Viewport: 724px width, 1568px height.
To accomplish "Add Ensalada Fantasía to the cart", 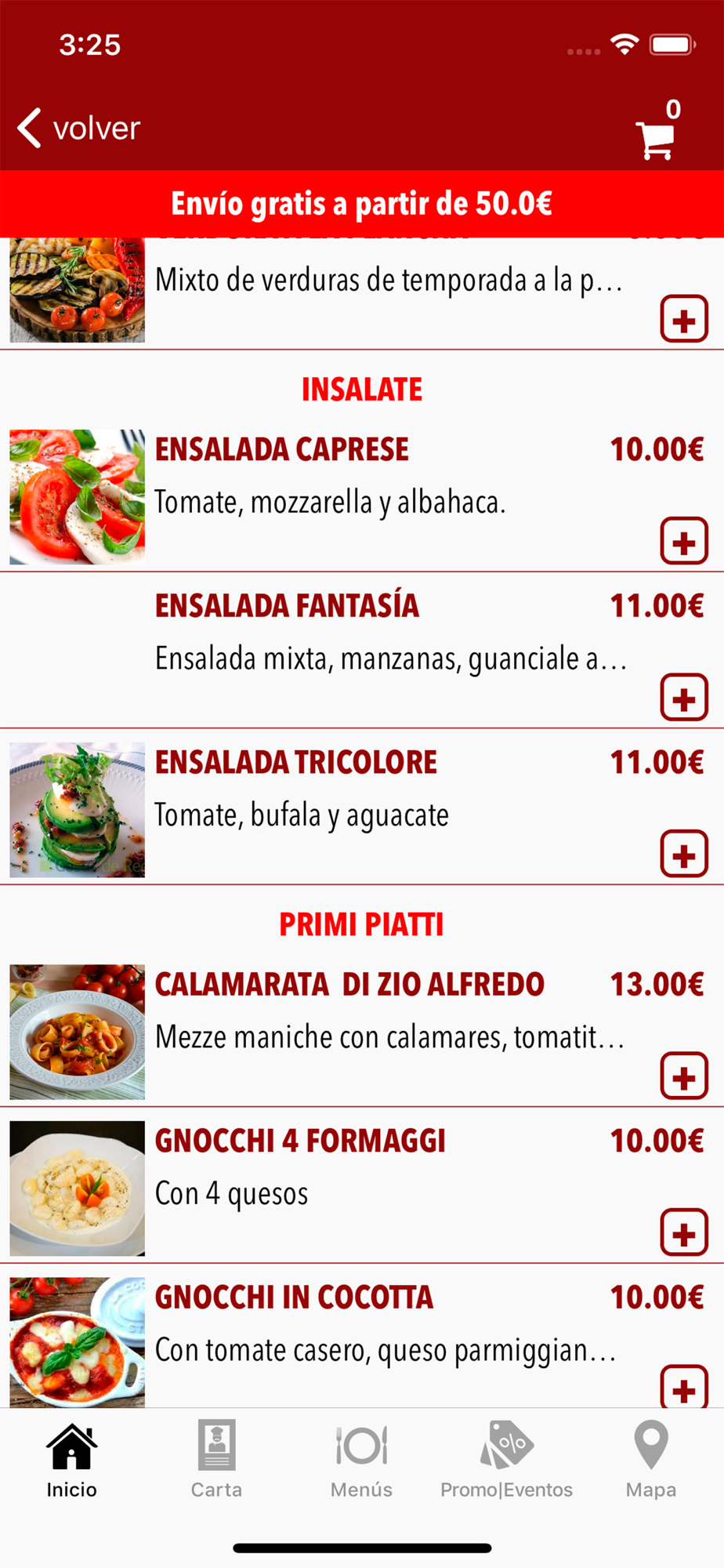I will pyautogui.click(x=684, y=697).
